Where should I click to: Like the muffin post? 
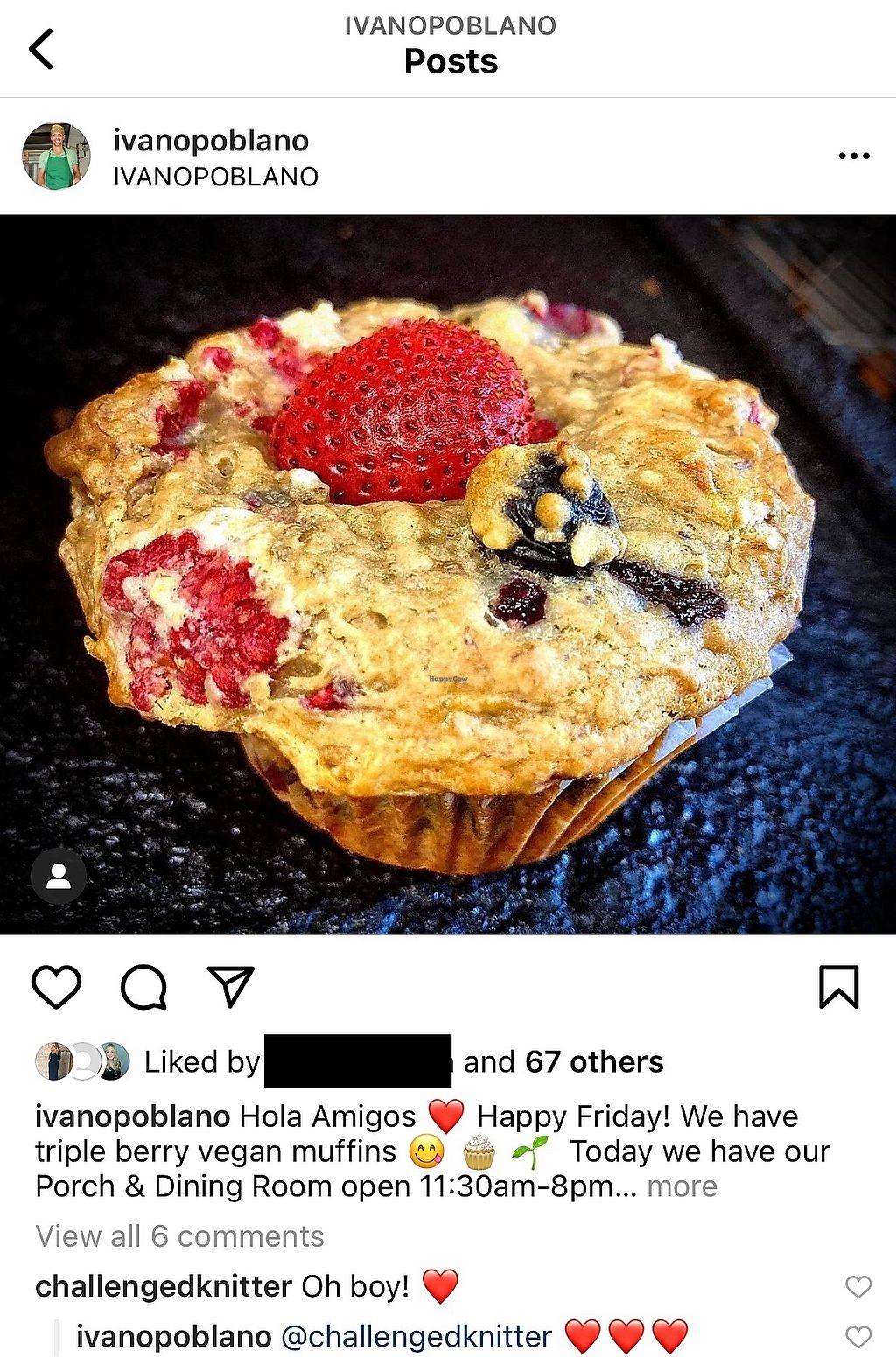tap(57, 987)
